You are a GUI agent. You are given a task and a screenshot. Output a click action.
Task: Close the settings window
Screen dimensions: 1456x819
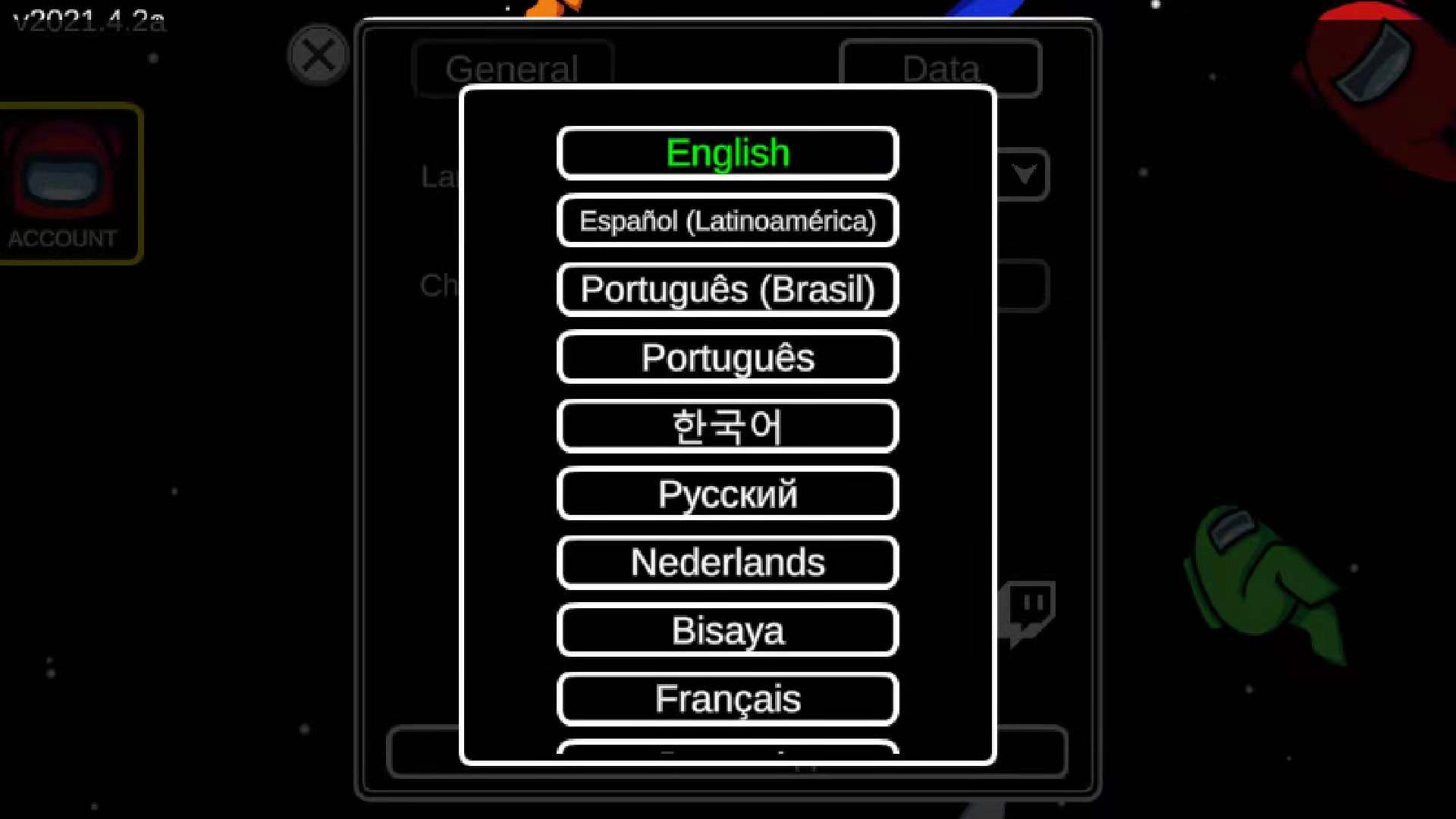tap(318, 55)
